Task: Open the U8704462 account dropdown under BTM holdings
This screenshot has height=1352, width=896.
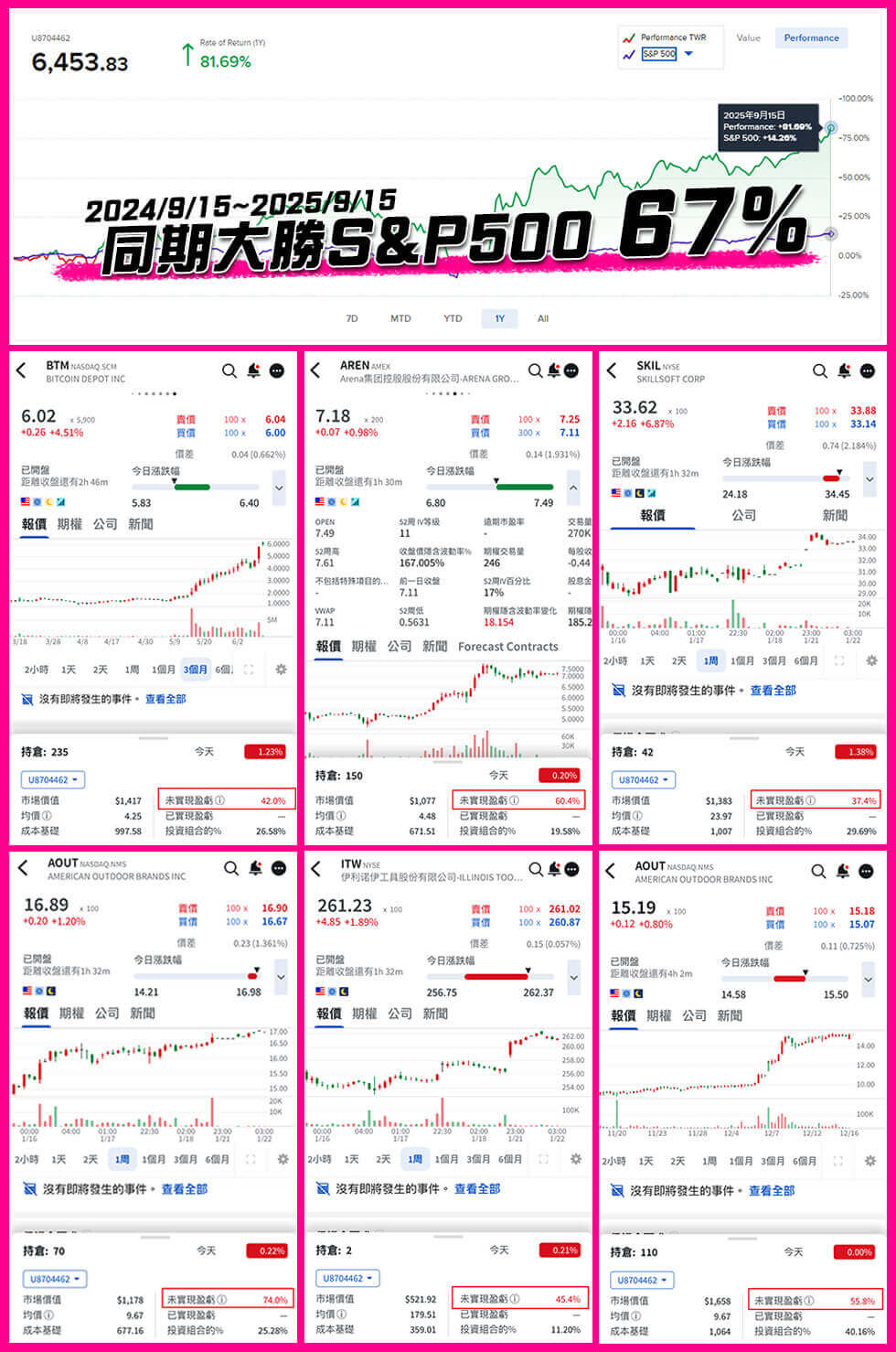Action: click(x=50, y=780)
